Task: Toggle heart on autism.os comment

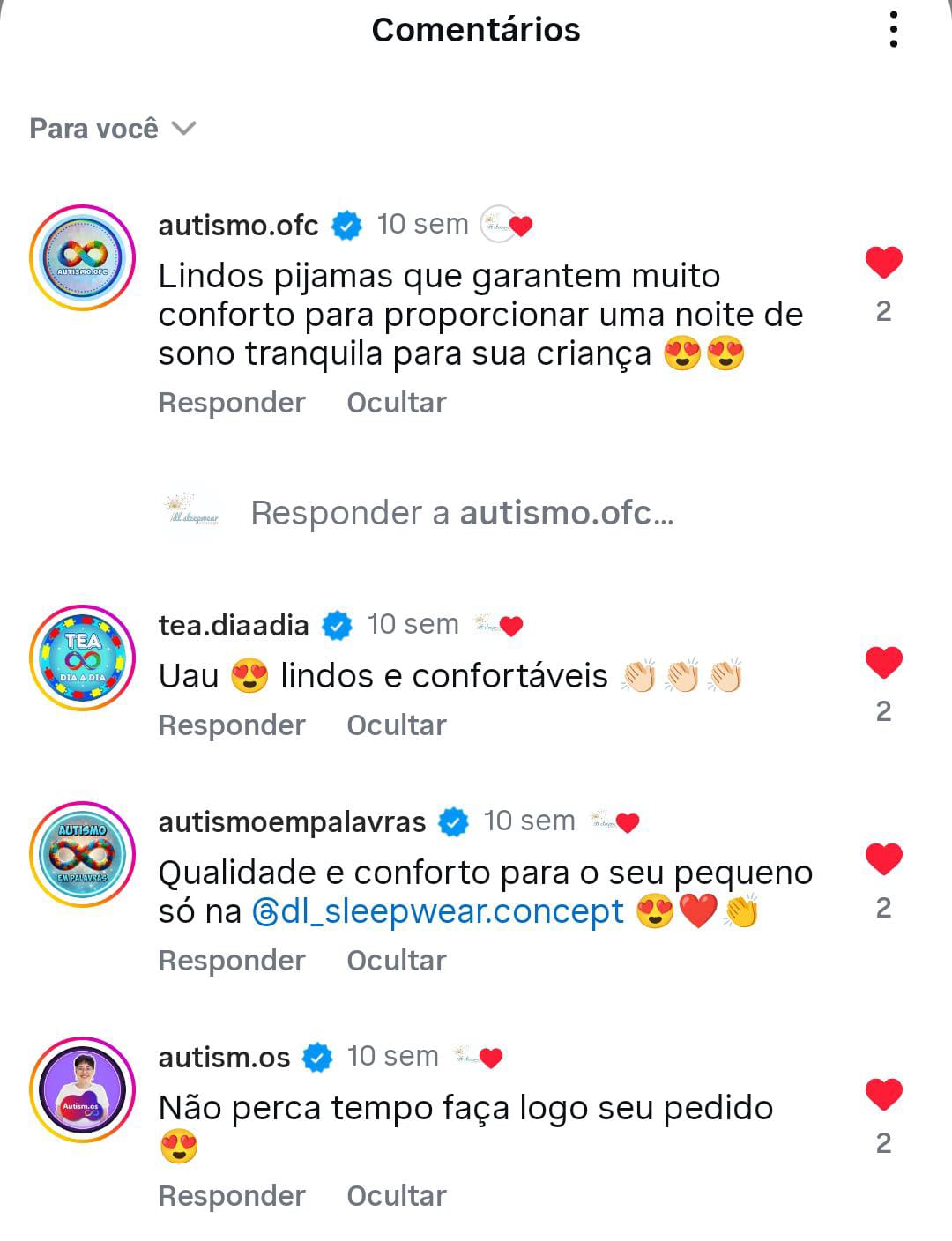Action: point(883,1095)
